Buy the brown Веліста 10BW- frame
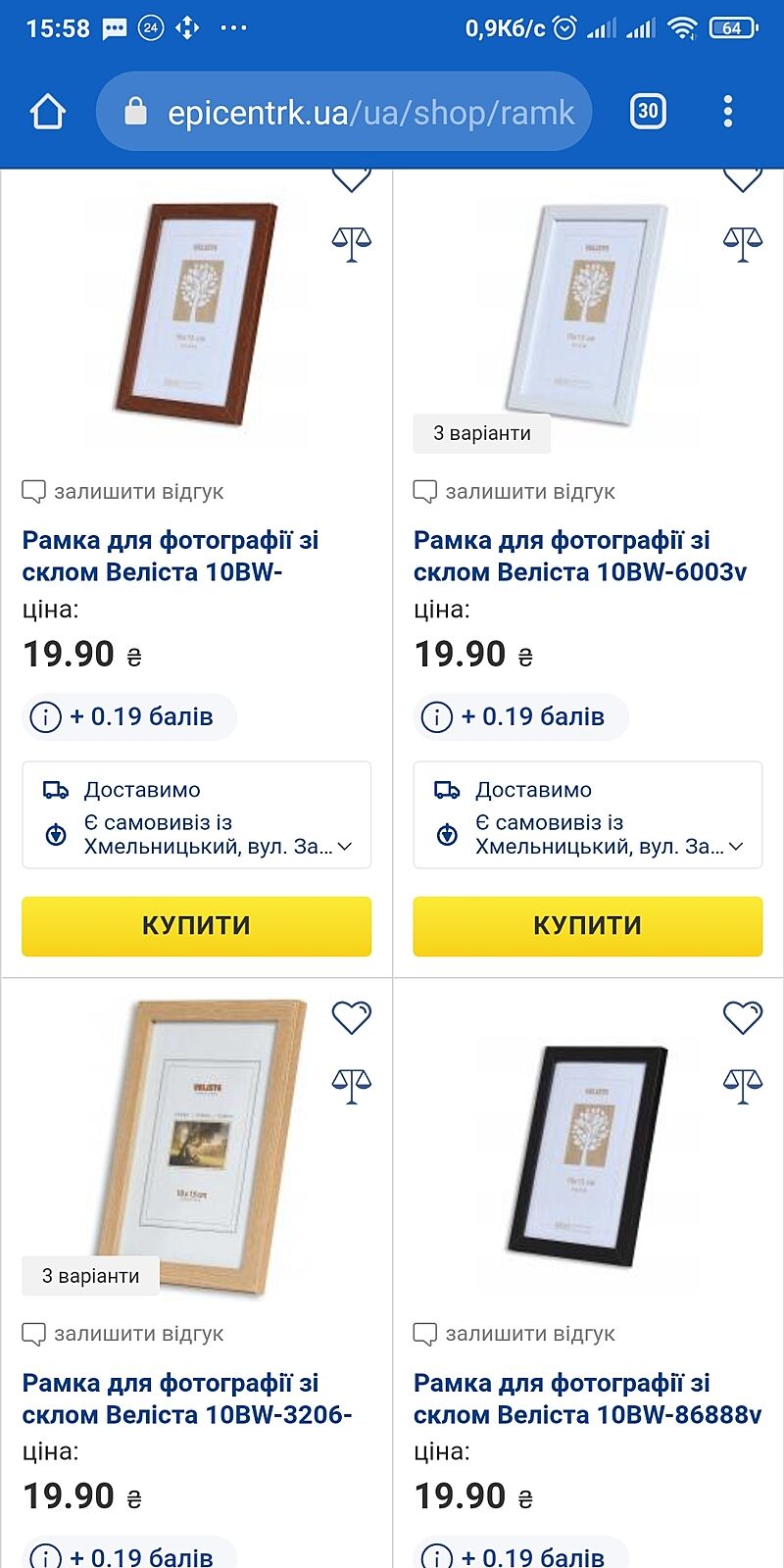 click(x=196, y=925)
